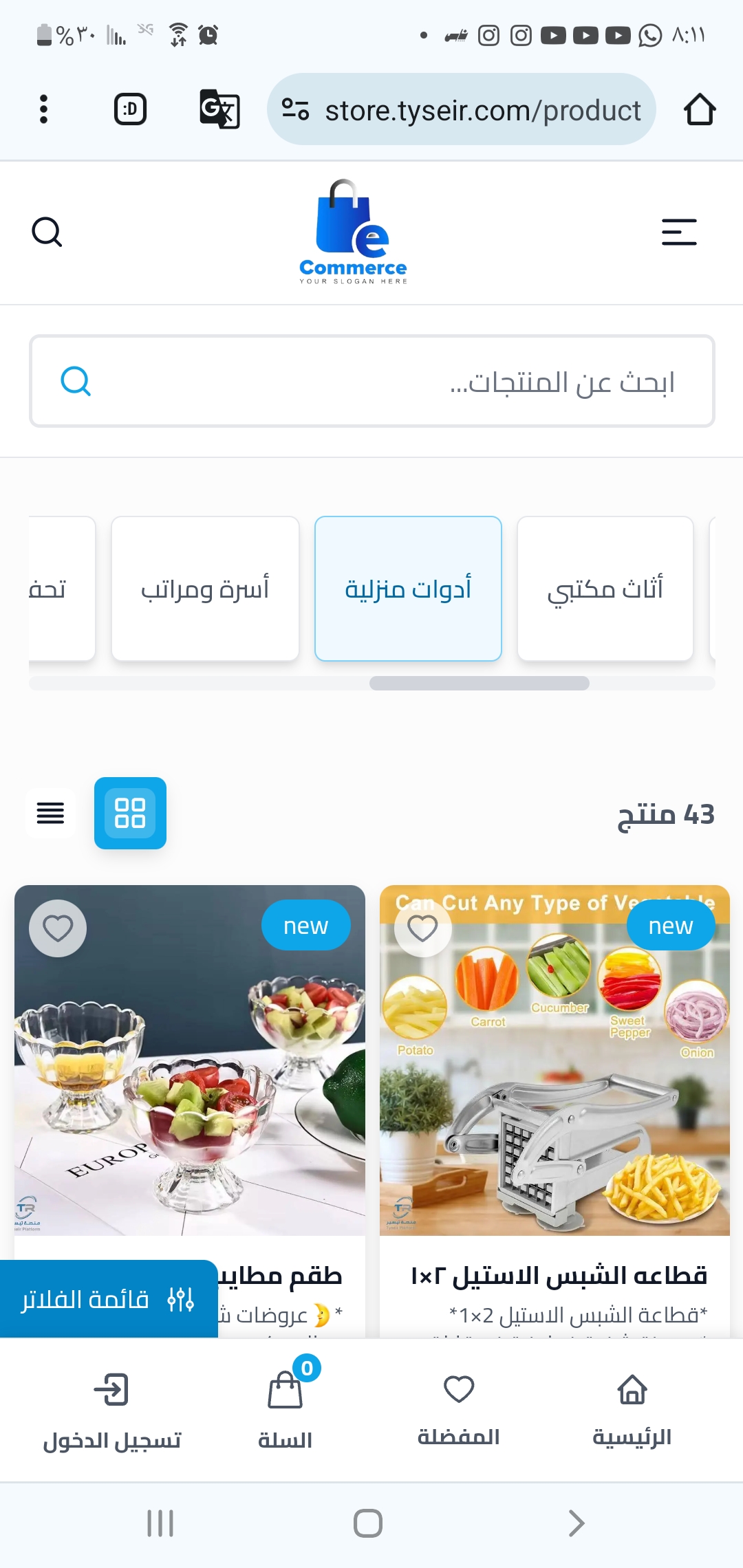Tap the store.tyseir.com address bar

coord(461,109)
